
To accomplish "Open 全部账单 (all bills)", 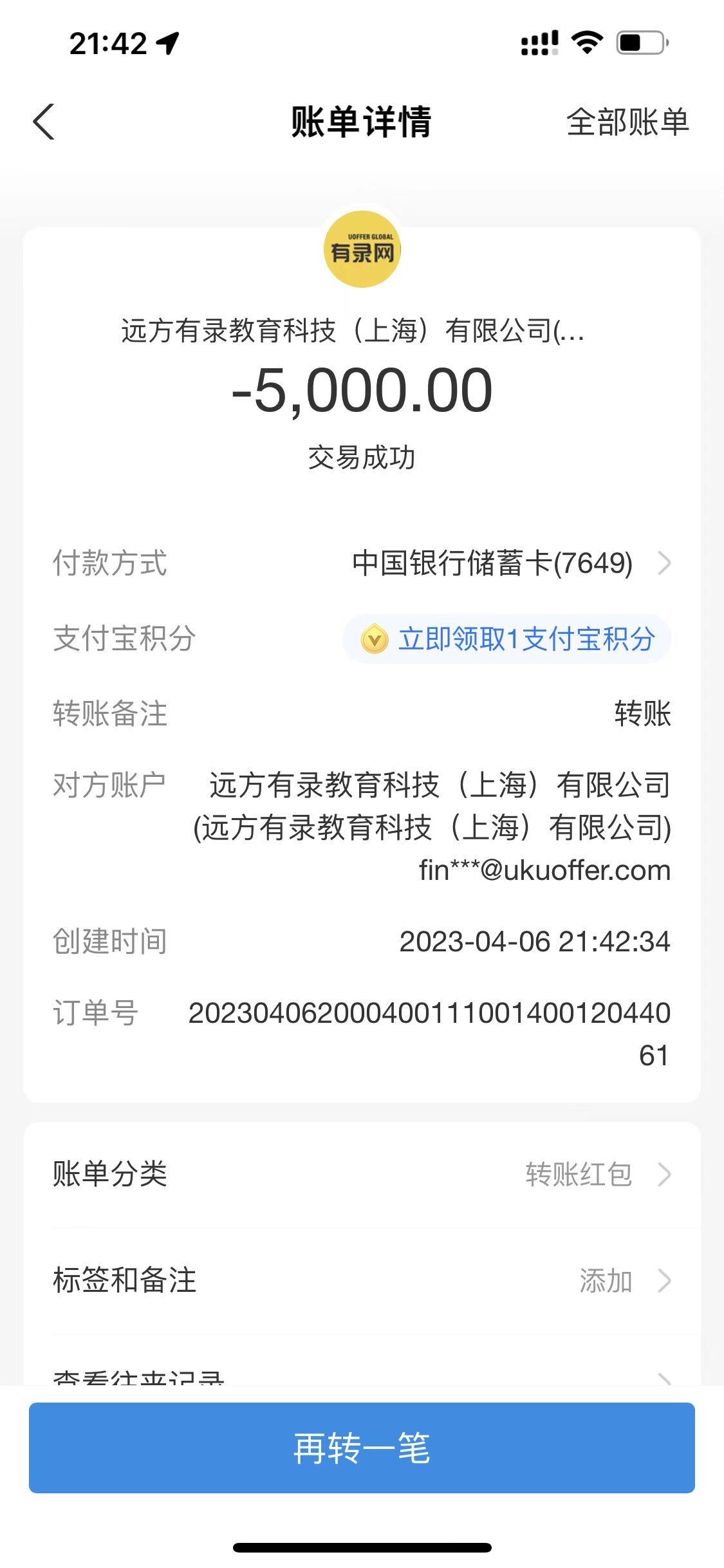I will click(x=627, y=122).
